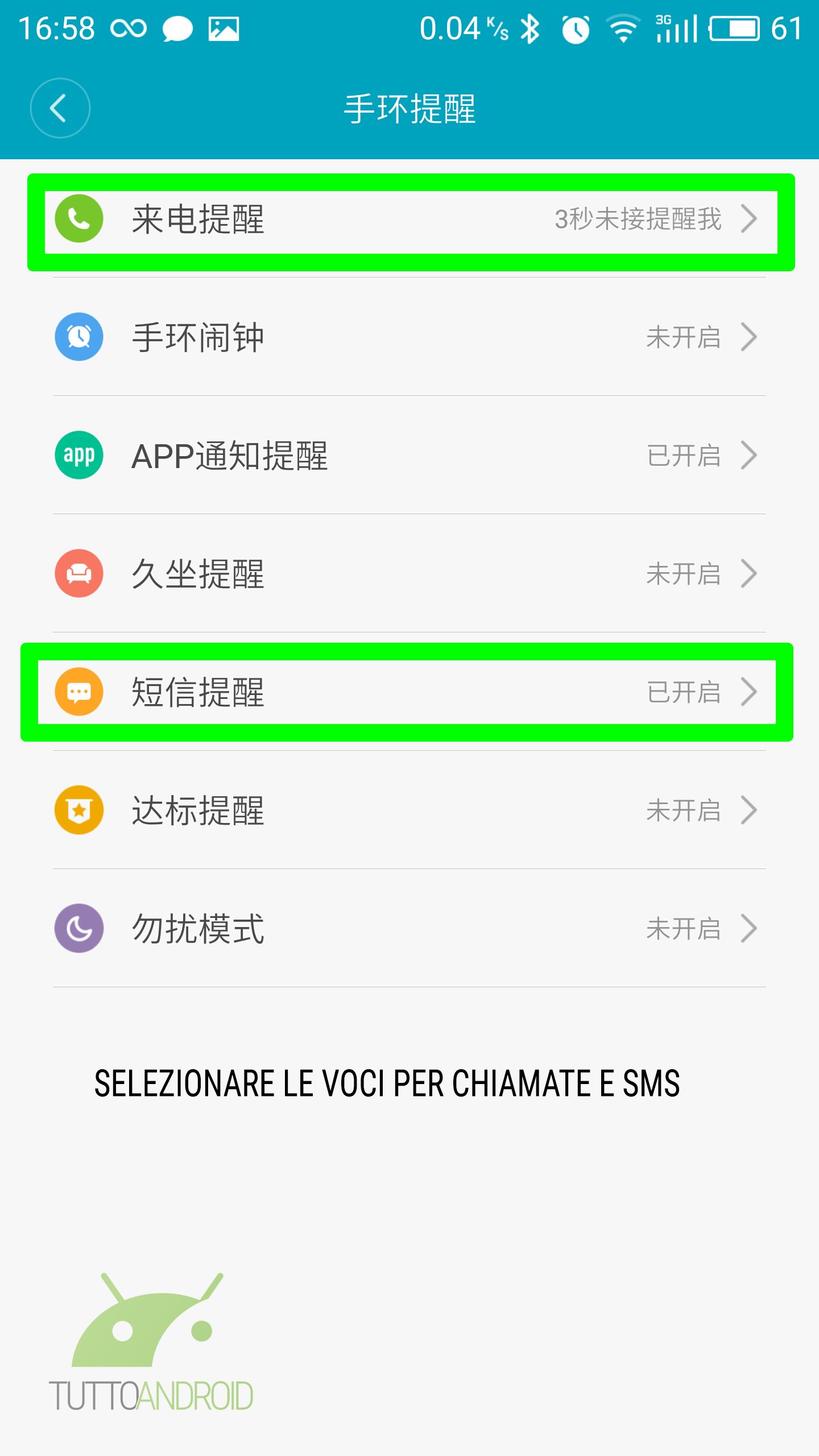
Task: Open 手环闹钟 band alarm settings
Action: tap(409, 337)
